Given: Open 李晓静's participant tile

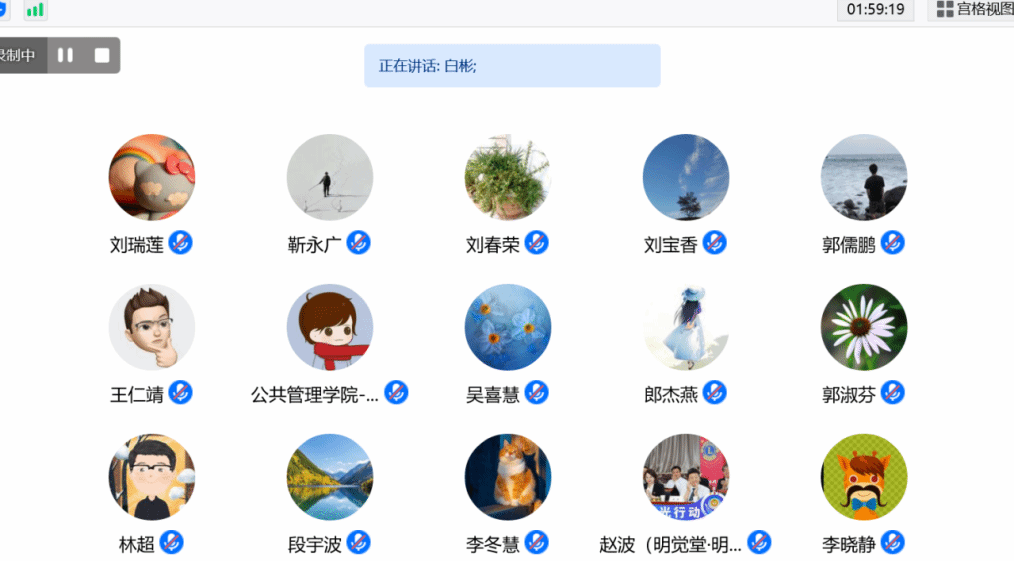Looking at the screenshot, I should pos(863,477).
